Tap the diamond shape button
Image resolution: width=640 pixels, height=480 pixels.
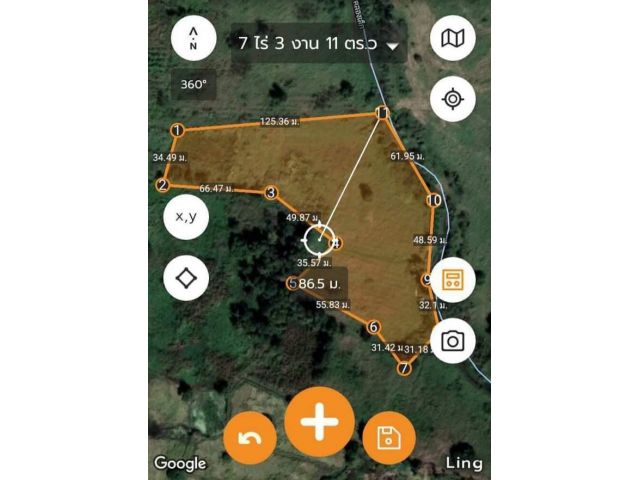(x=186, y=279)
